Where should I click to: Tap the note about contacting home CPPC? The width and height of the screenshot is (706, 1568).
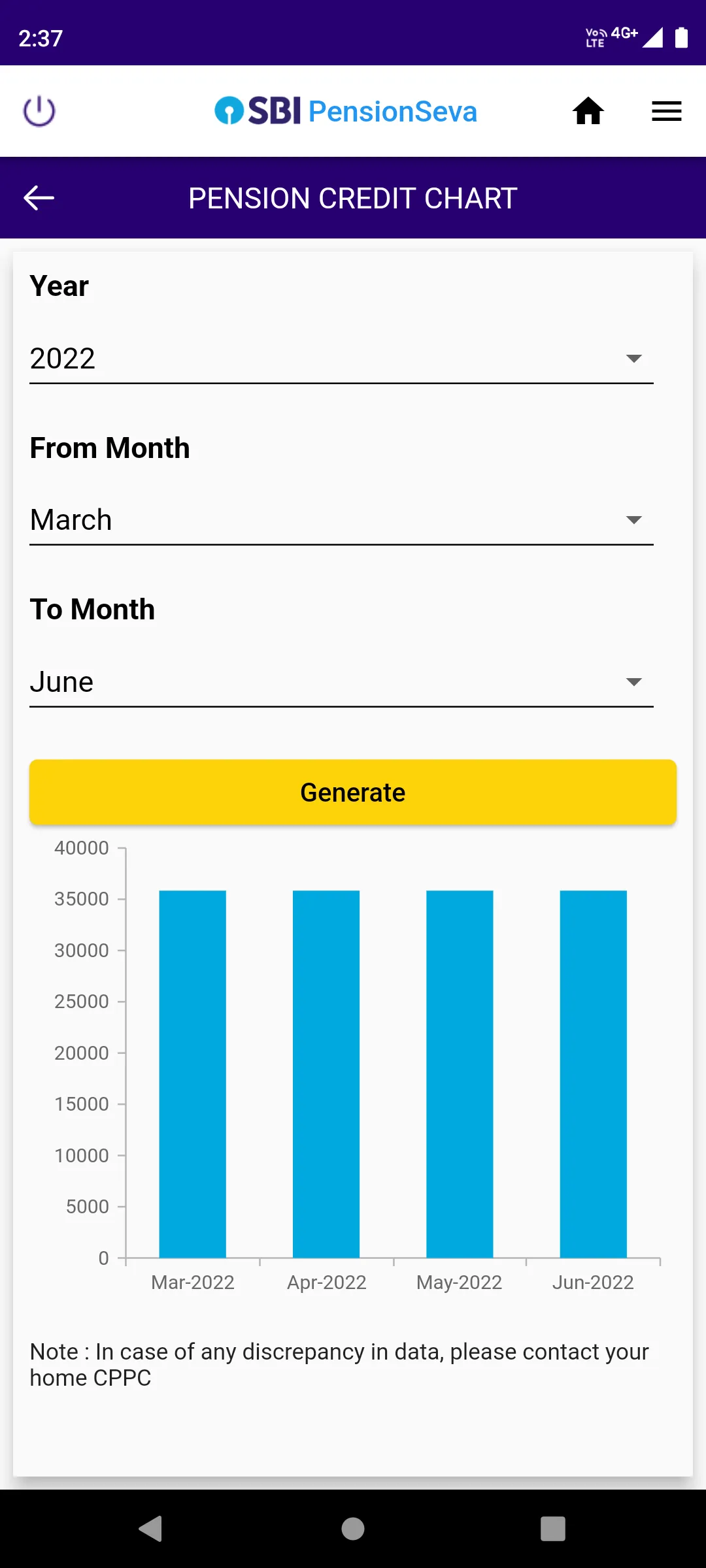(339, 1364)
